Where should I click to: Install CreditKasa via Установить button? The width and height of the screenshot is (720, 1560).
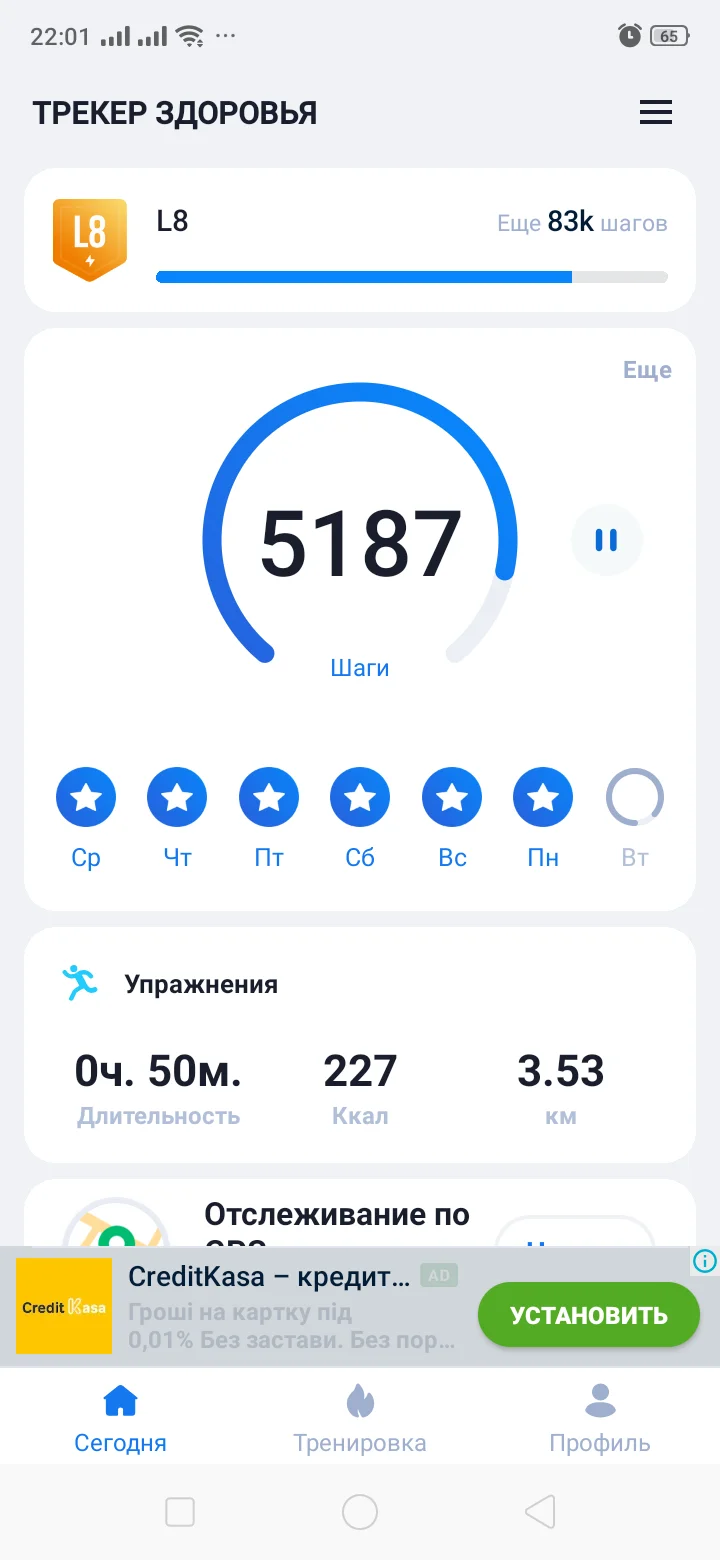pyautogui.click(x=588, y=1314)
